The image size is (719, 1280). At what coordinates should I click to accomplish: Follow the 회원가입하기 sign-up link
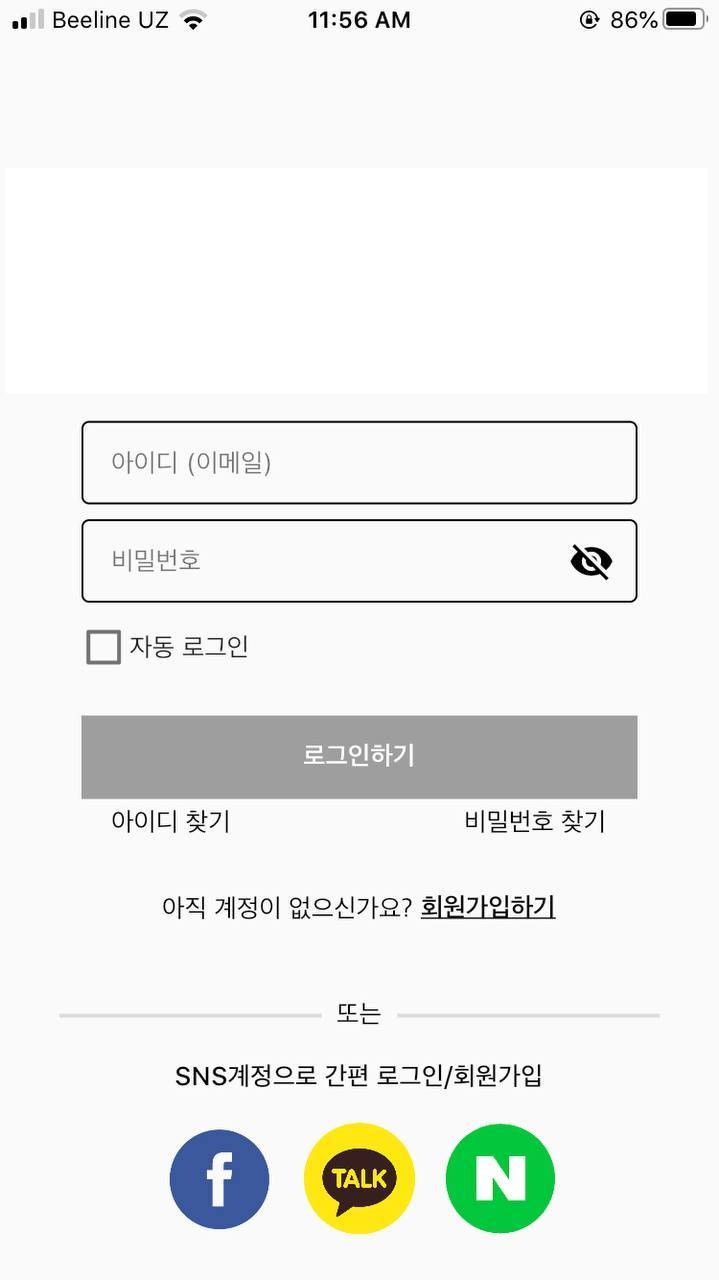point(488,907)
